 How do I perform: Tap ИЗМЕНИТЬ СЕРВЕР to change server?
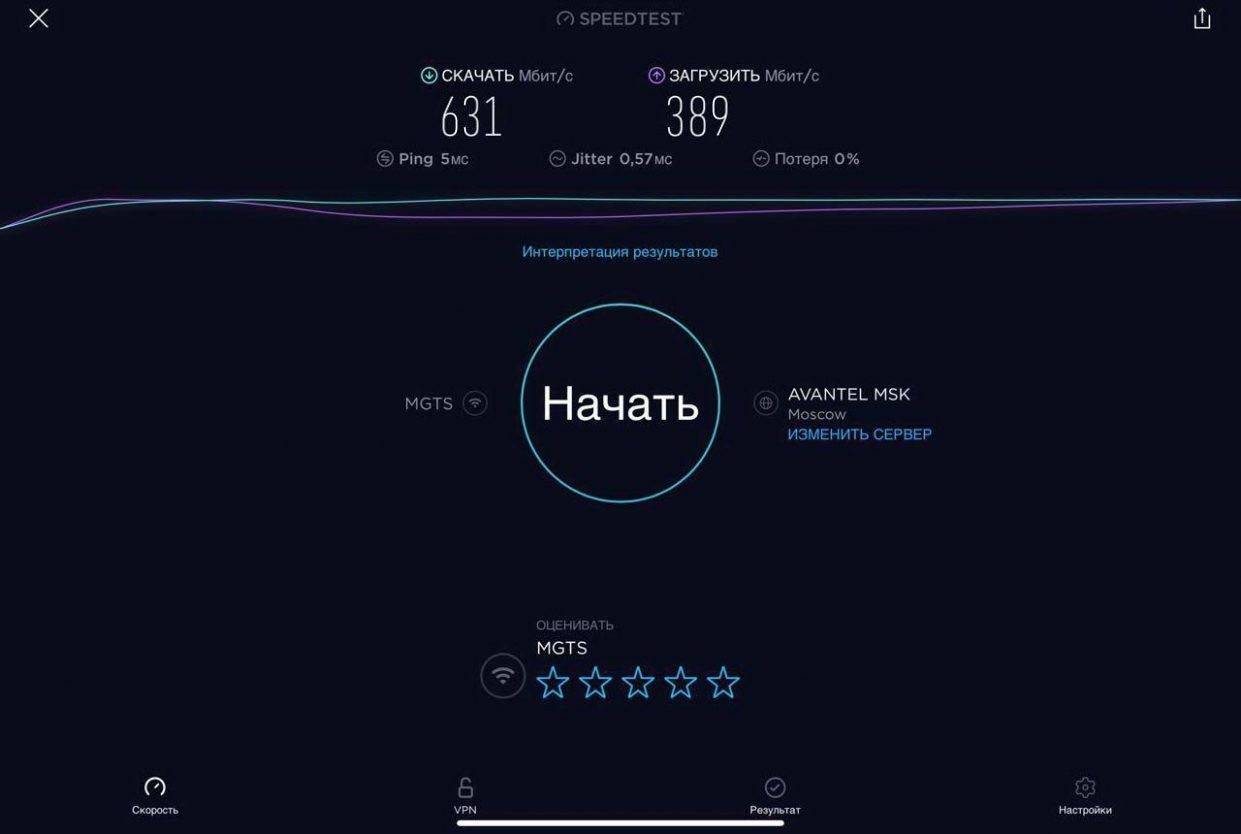pos(859,434)
